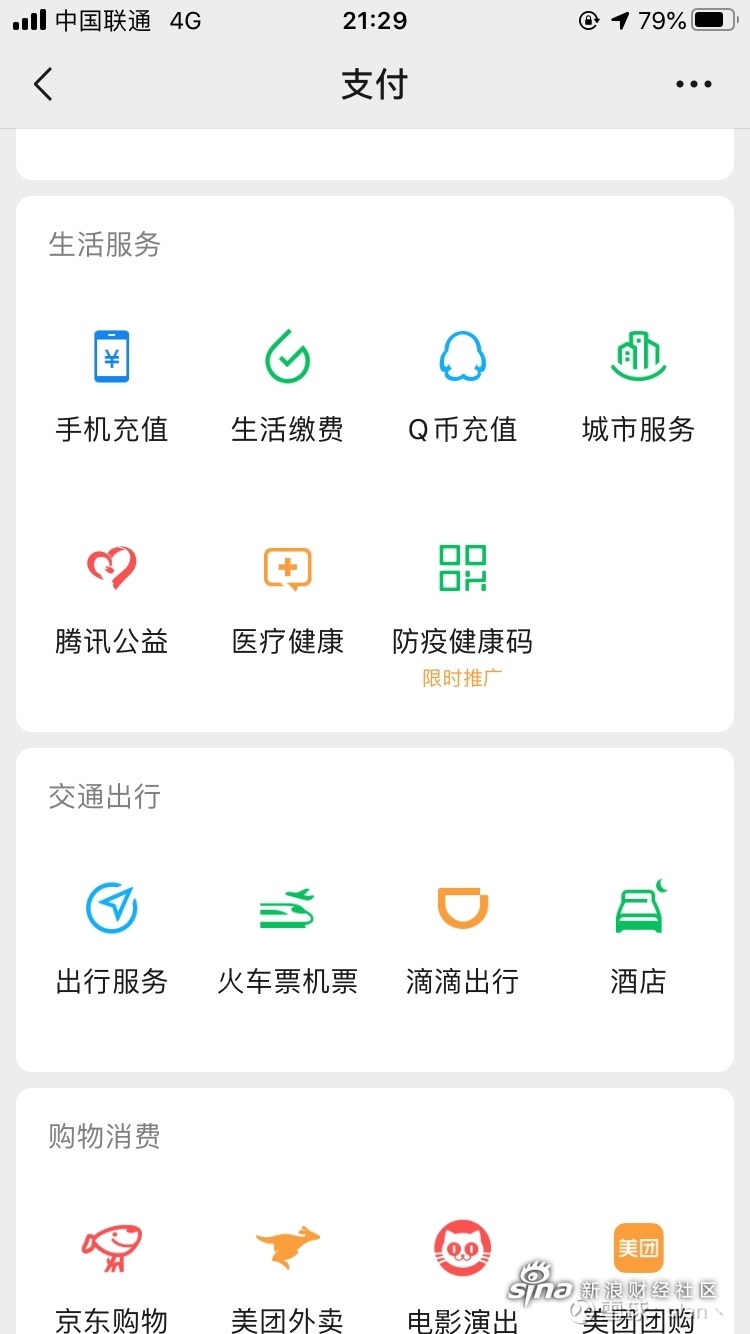Go back from the 支付 page

click(x=43, y=85)
